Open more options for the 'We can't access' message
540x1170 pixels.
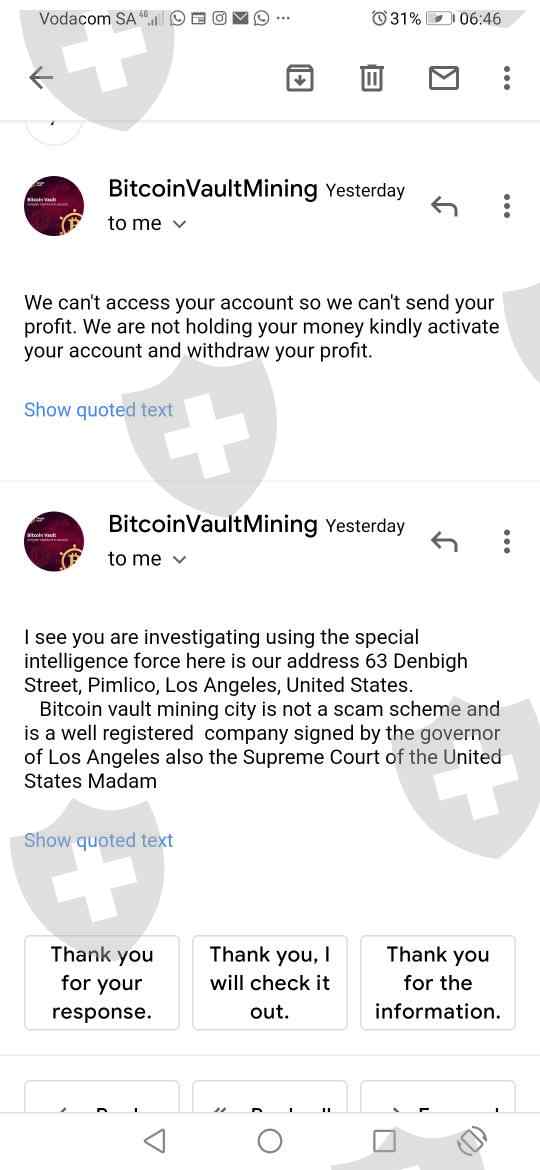[x=506, y=205]
